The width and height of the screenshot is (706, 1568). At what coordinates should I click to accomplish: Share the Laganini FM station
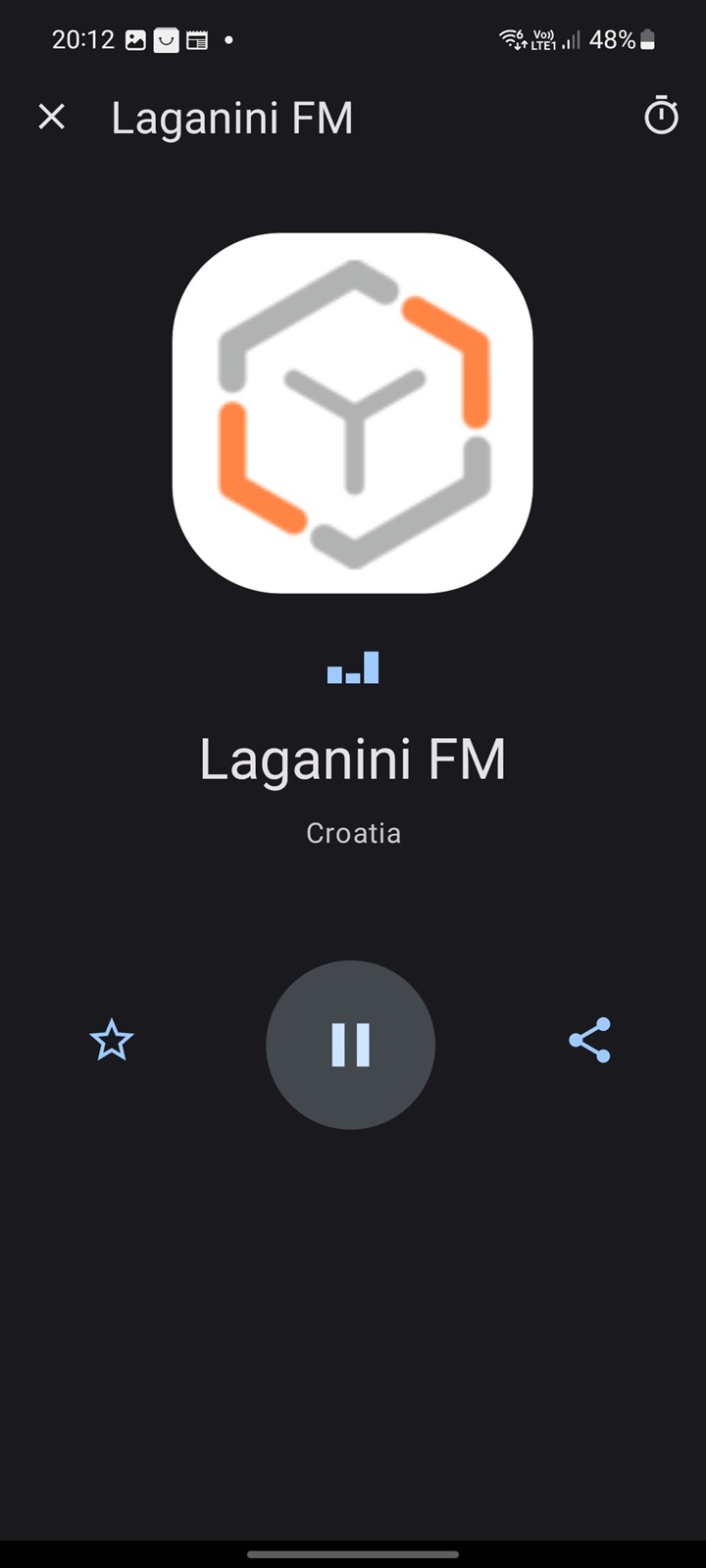coord(589,1040)
